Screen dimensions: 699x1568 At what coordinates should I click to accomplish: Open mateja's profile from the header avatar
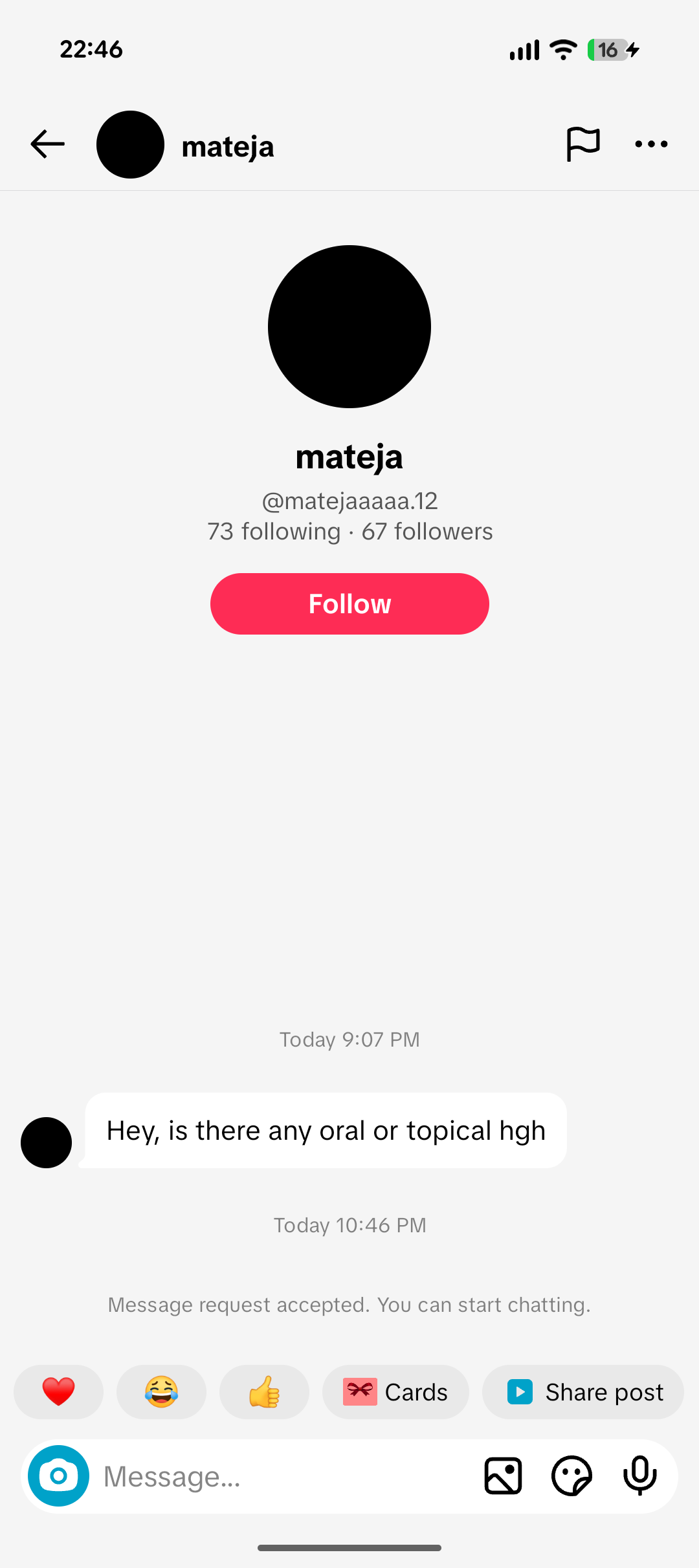[x=130, y=144]
